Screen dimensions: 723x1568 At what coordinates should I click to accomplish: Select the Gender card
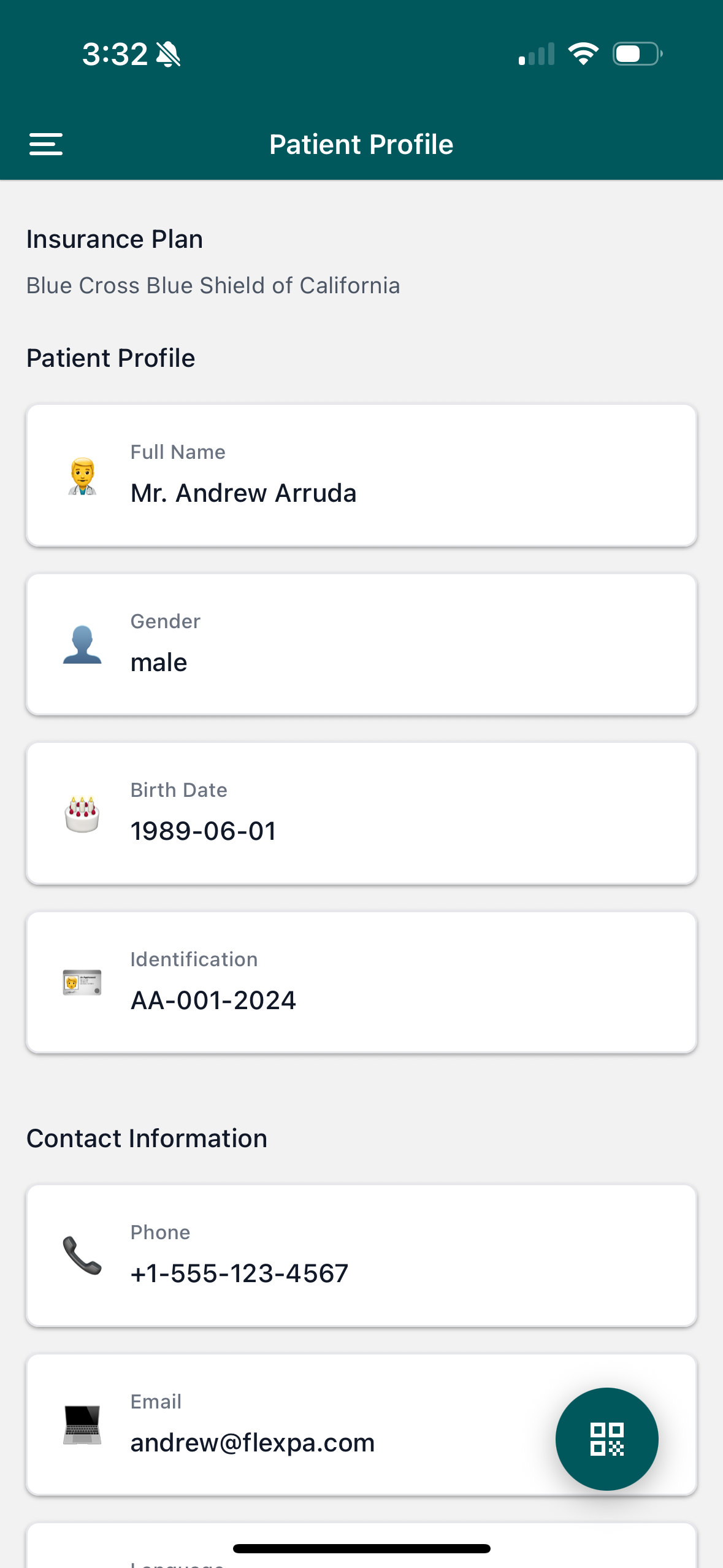coord(361,644)
